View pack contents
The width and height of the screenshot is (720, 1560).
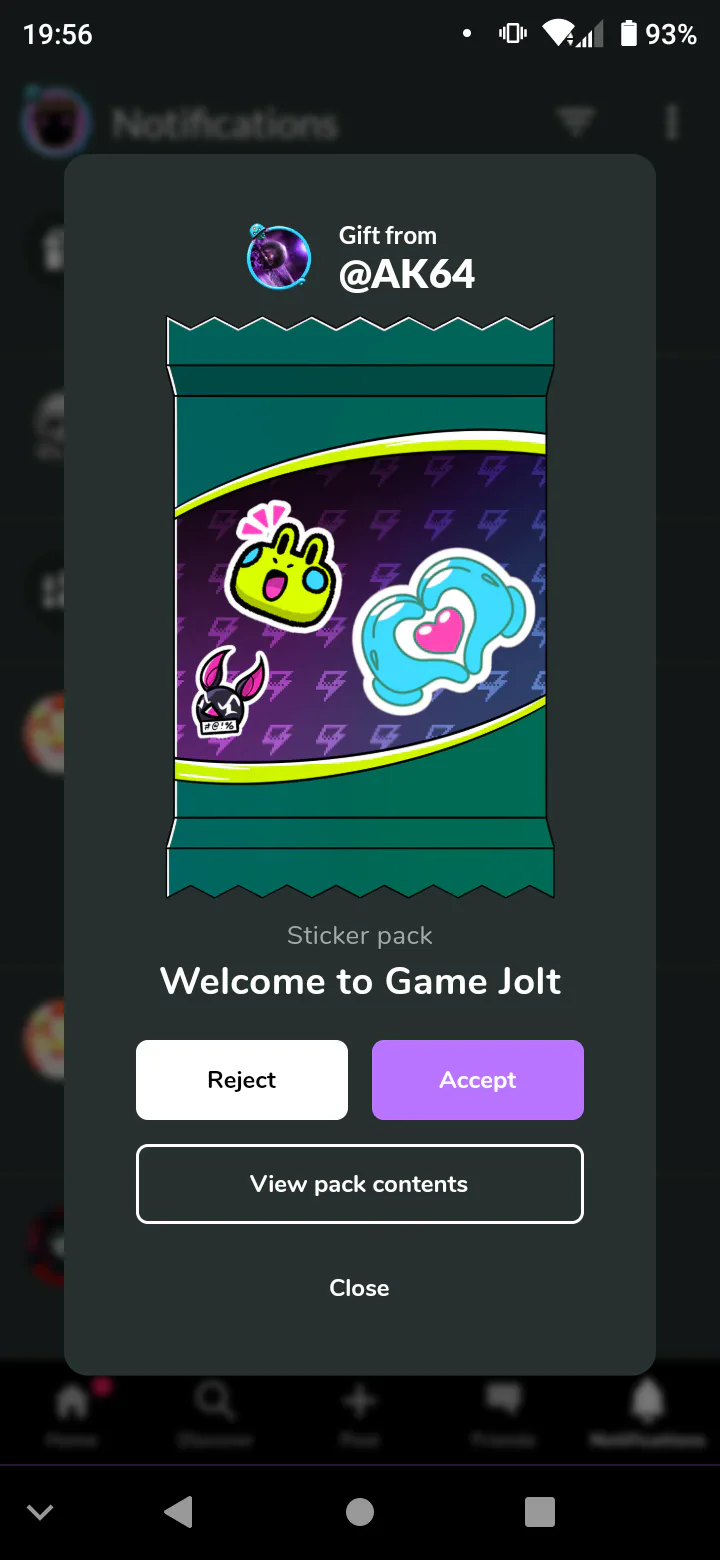(x=360, y=1184)
